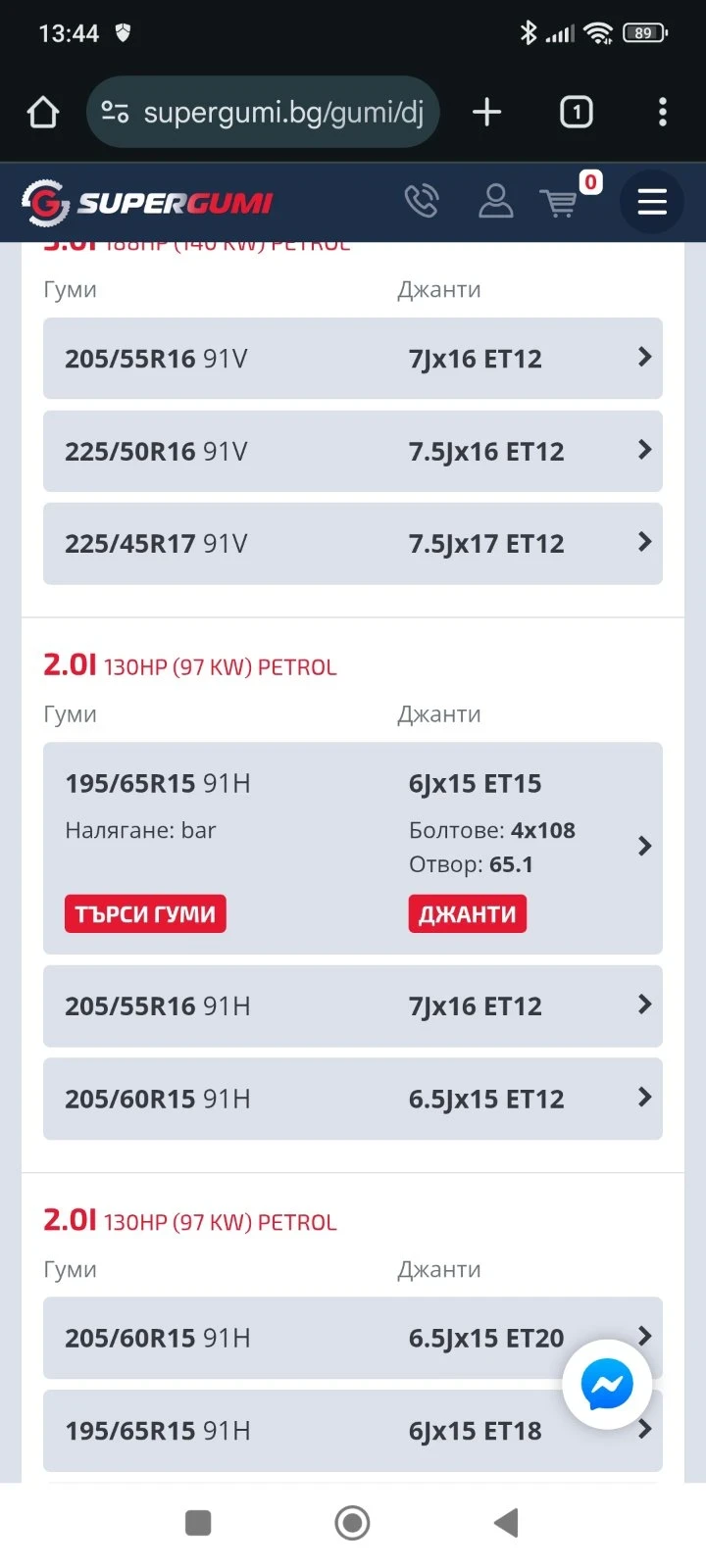
Task: Open the hamburger menu in site header
Action: (651, 201)
